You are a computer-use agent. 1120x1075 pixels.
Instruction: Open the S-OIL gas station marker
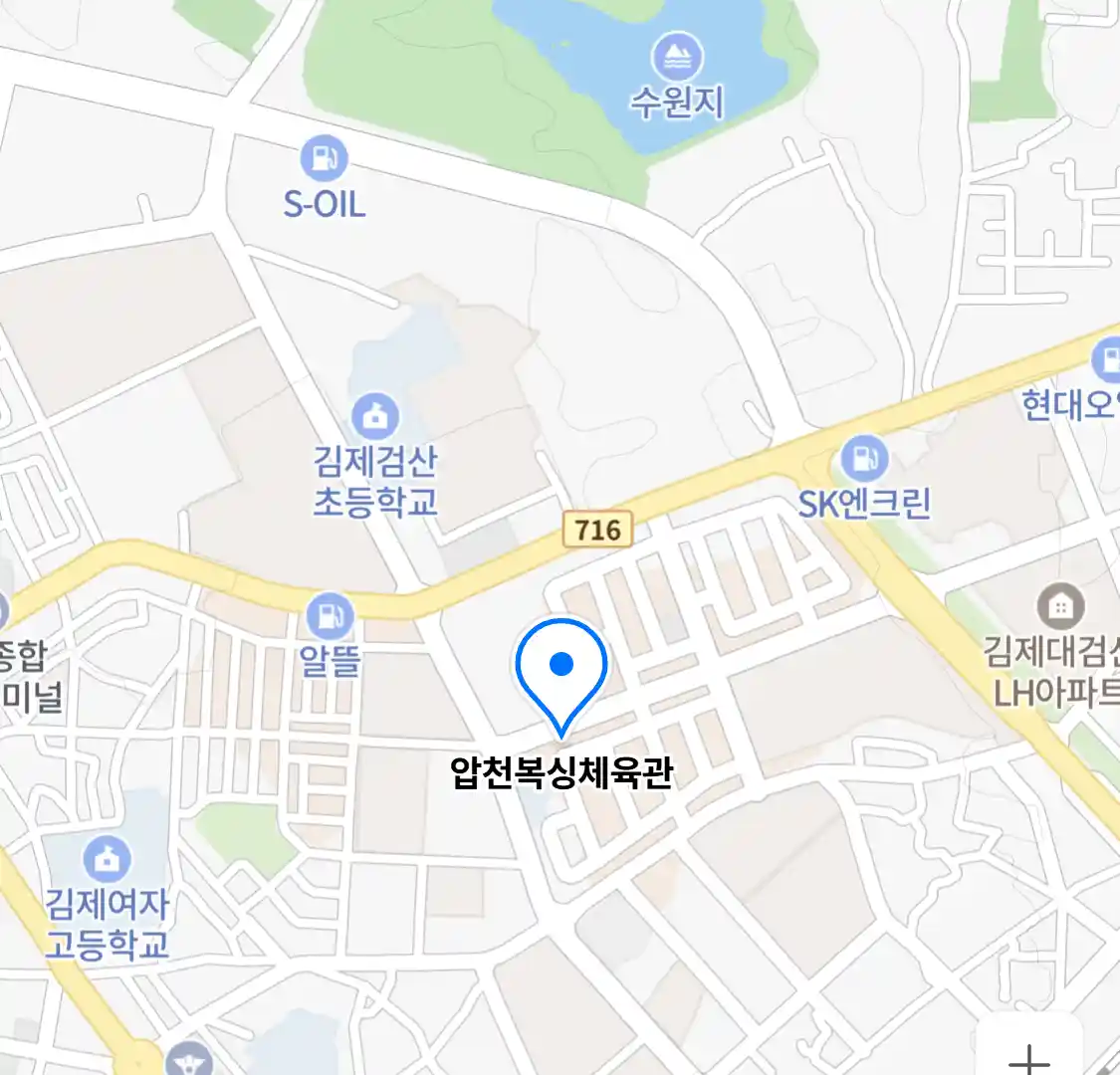point(324,159)
